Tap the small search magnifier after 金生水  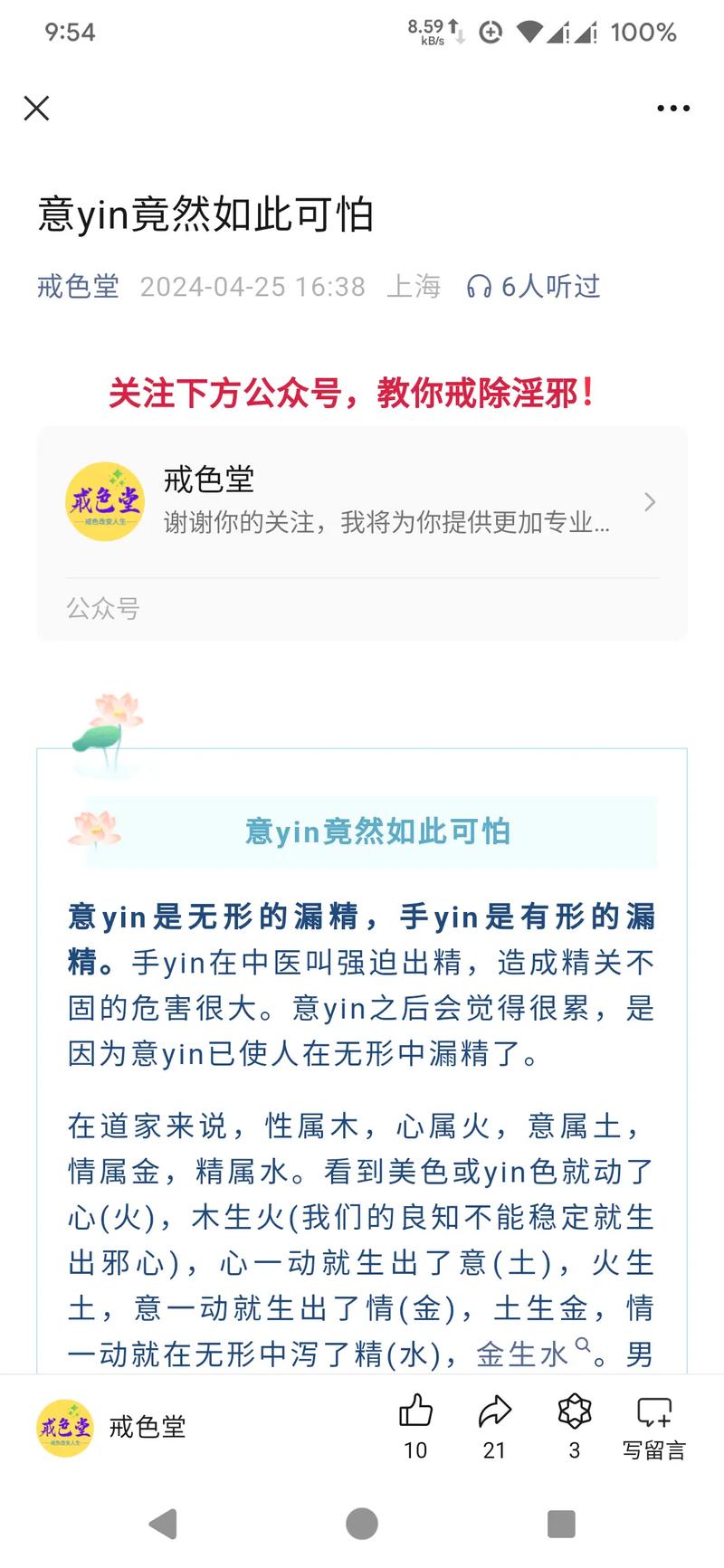pyautogui.click(x=583, y=1345)
